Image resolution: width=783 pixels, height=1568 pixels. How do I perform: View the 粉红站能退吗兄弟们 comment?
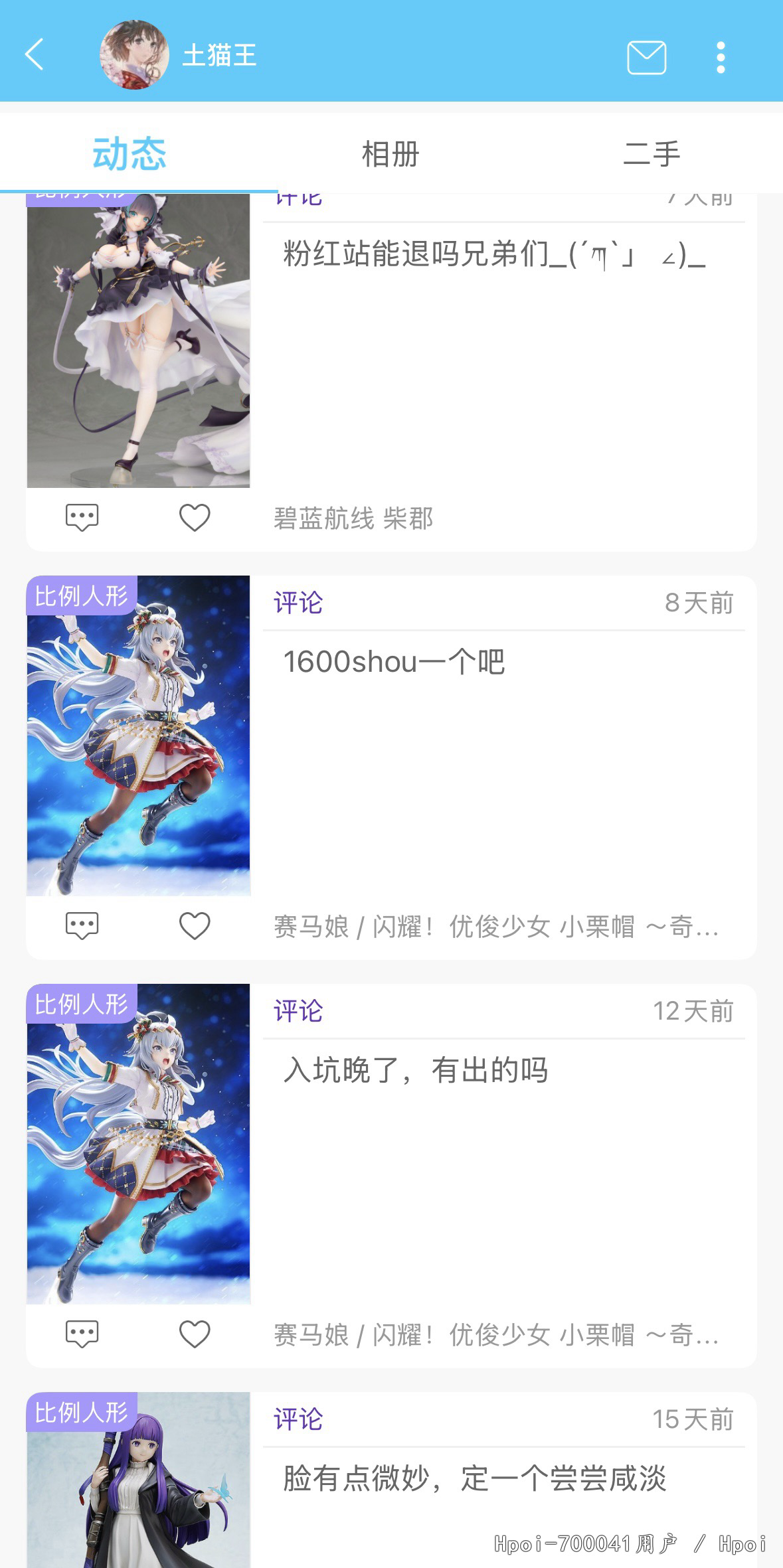point(493,254)
